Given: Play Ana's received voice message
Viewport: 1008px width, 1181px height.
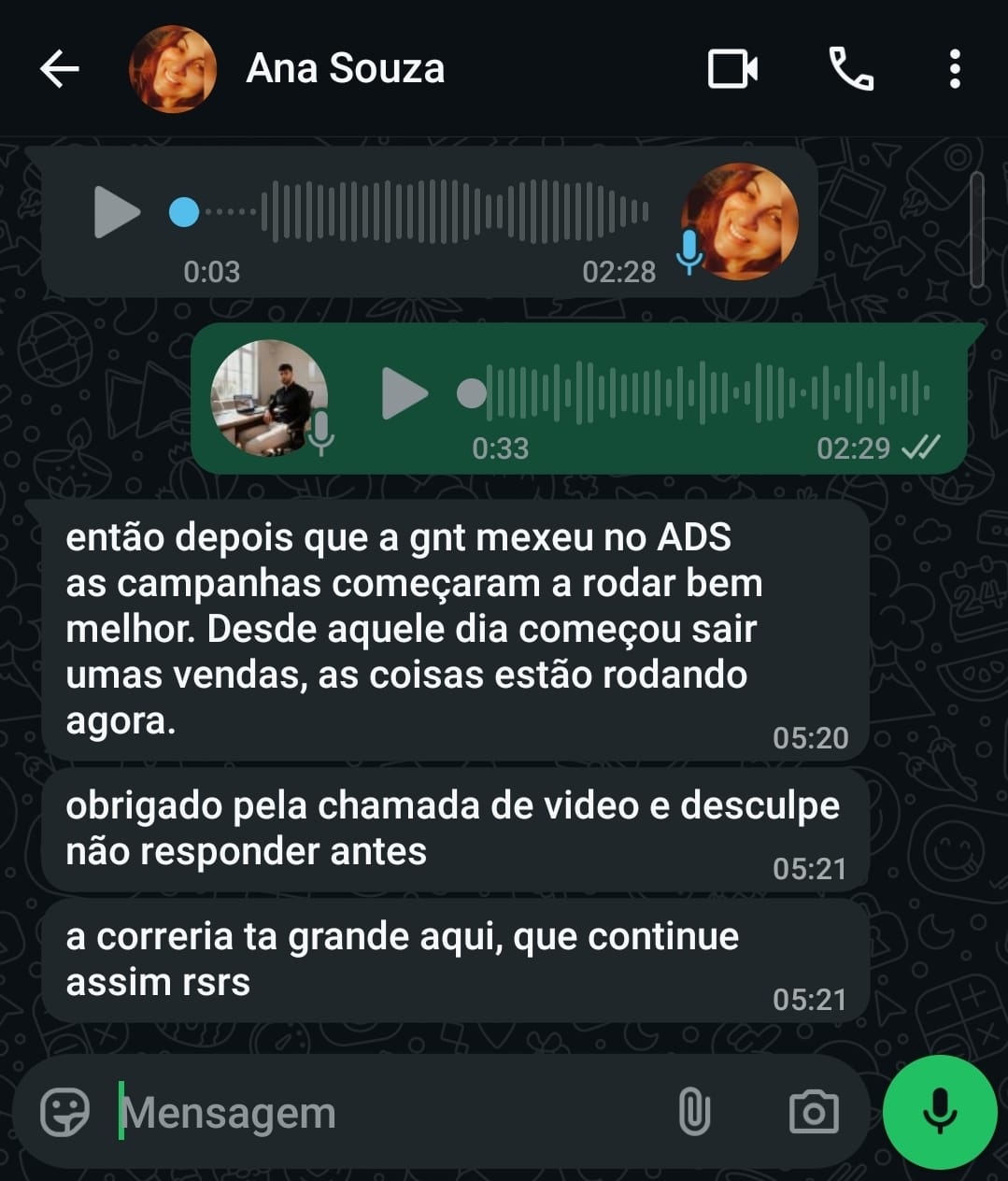Looking at the screenshot, I should tap(116, 212).
